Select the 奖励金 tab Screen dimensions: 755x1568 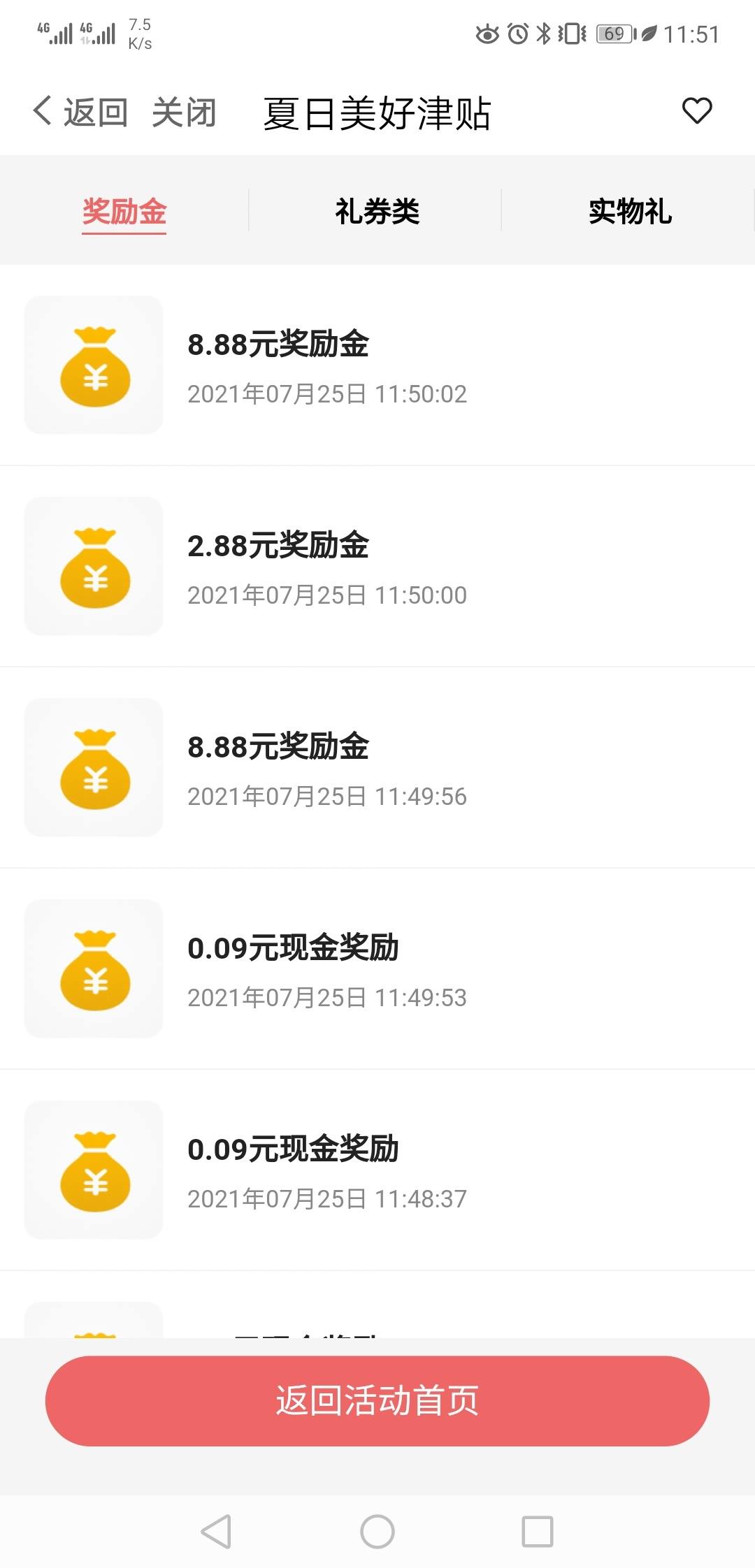click(124, 212)
